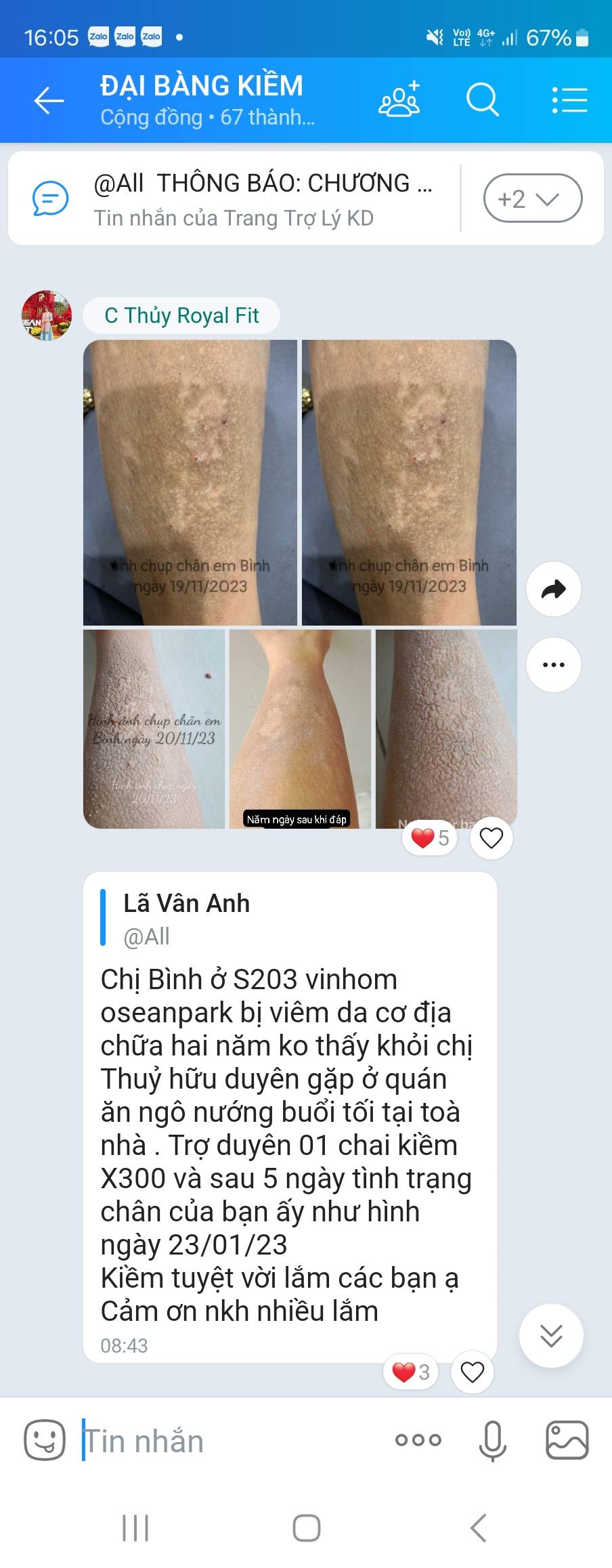Open the sticker and emoji picker
The width and height of the screenshot is (612, 1568).
pos(45,1440)
